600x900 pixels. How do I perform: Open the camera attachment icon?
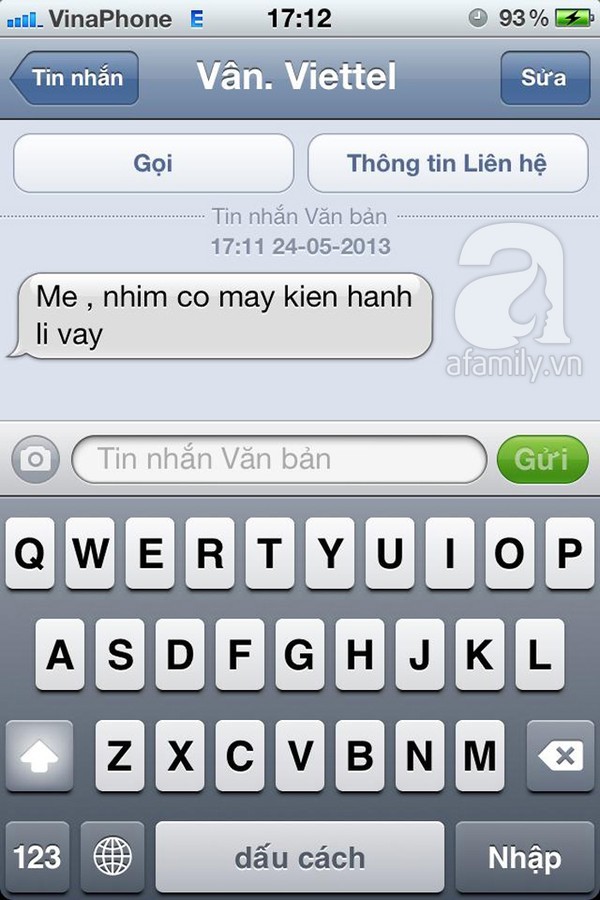click(x=36, y=459)
